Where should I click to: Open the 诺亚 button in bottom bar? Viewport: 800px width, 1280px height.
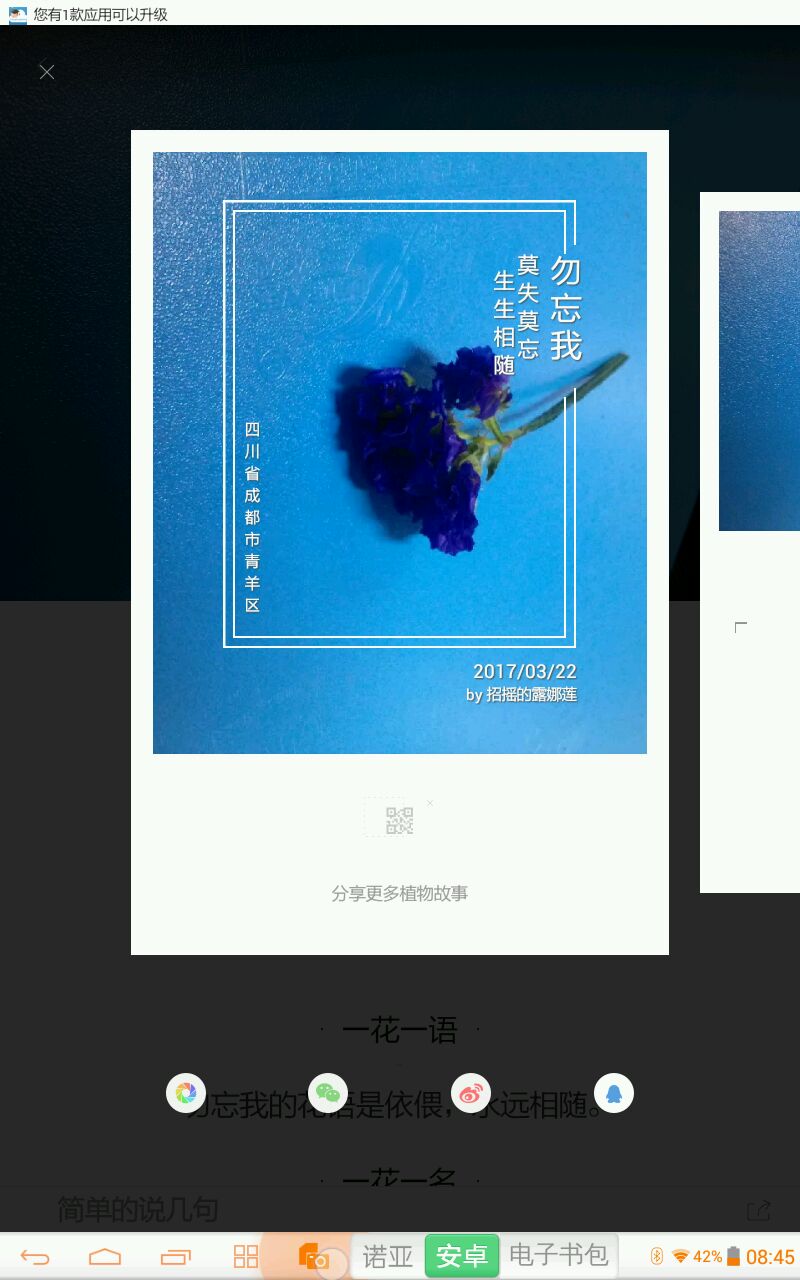point(387,1256)
